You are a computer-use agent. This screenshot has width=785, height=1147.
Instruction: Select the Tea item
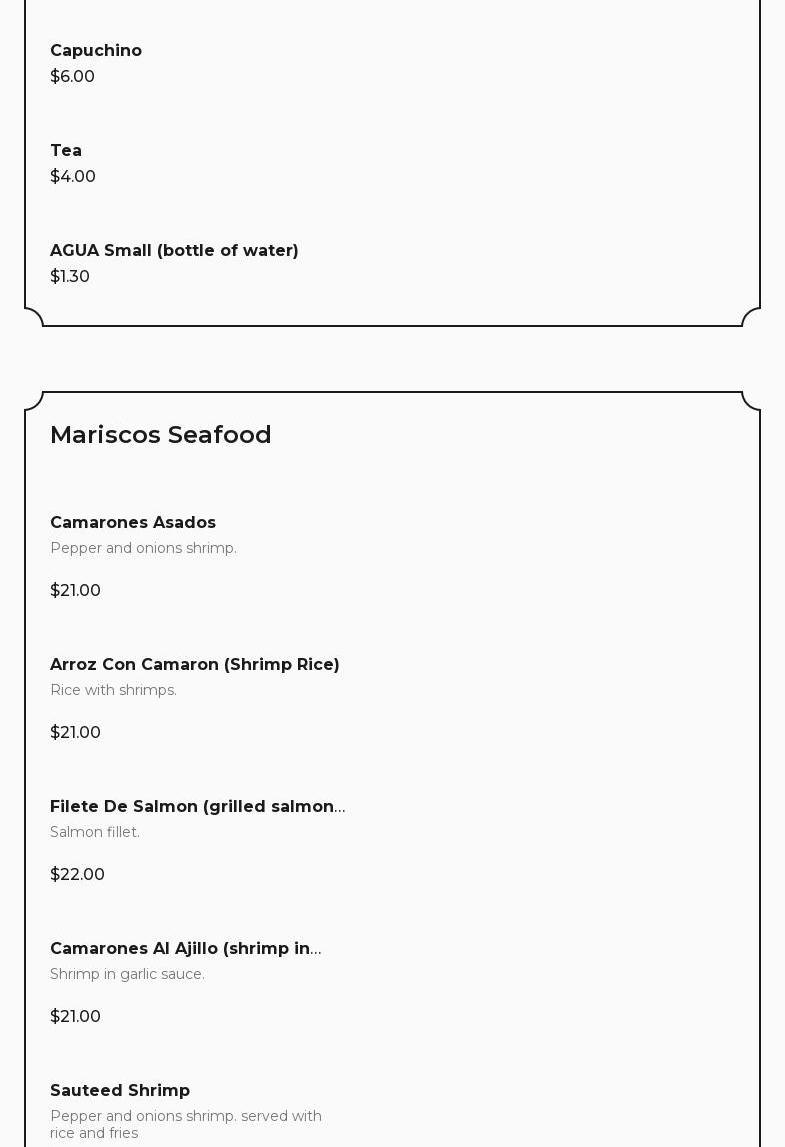[66, 151]
